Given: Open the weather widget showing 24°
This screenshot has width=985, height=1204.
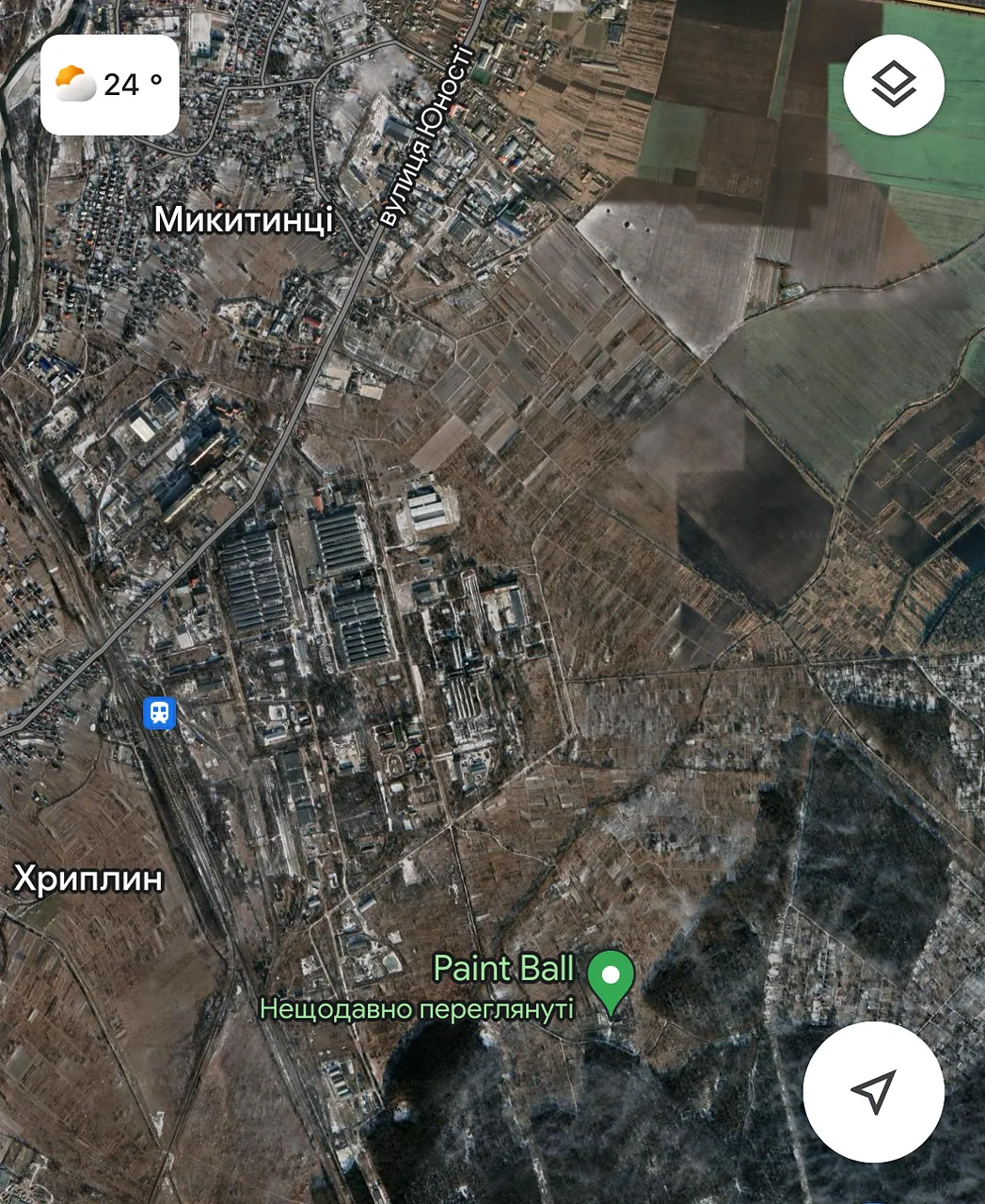Looking at the screenshot, I should pos(109,85).
